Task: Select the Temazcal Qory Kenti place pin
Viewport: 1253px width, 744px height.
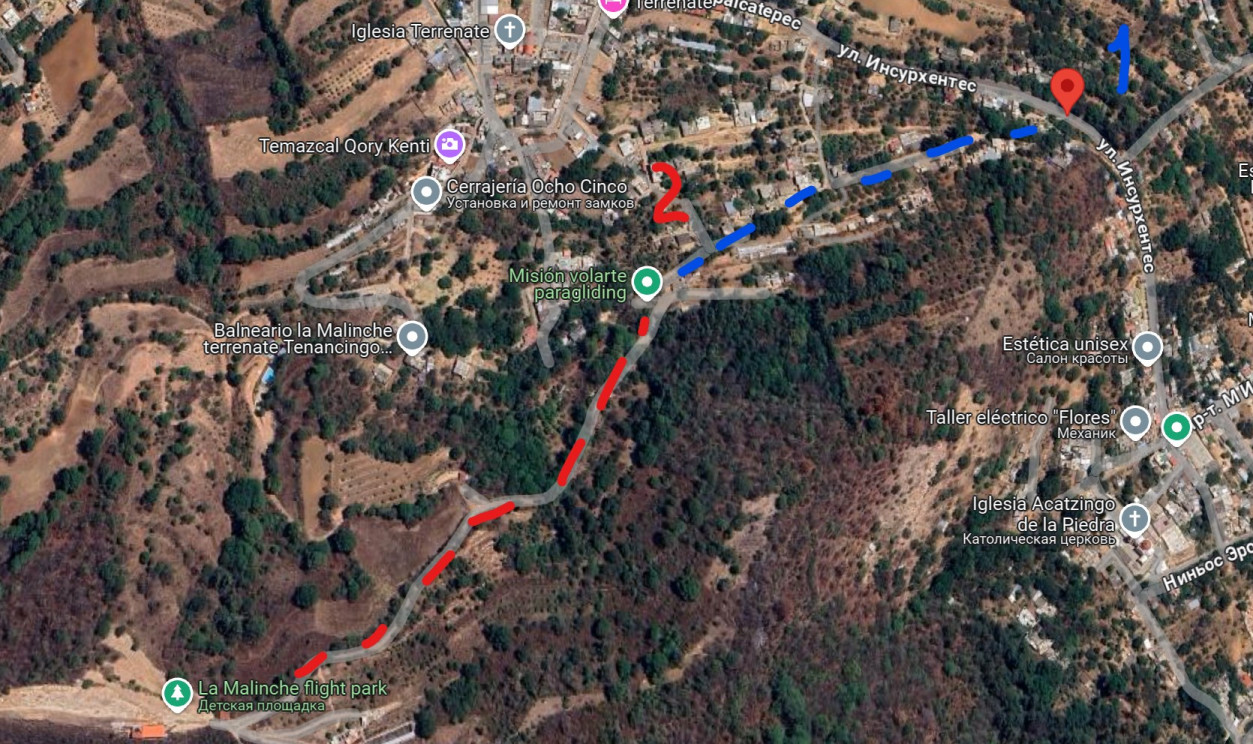Action: click(x=449, y=146)
